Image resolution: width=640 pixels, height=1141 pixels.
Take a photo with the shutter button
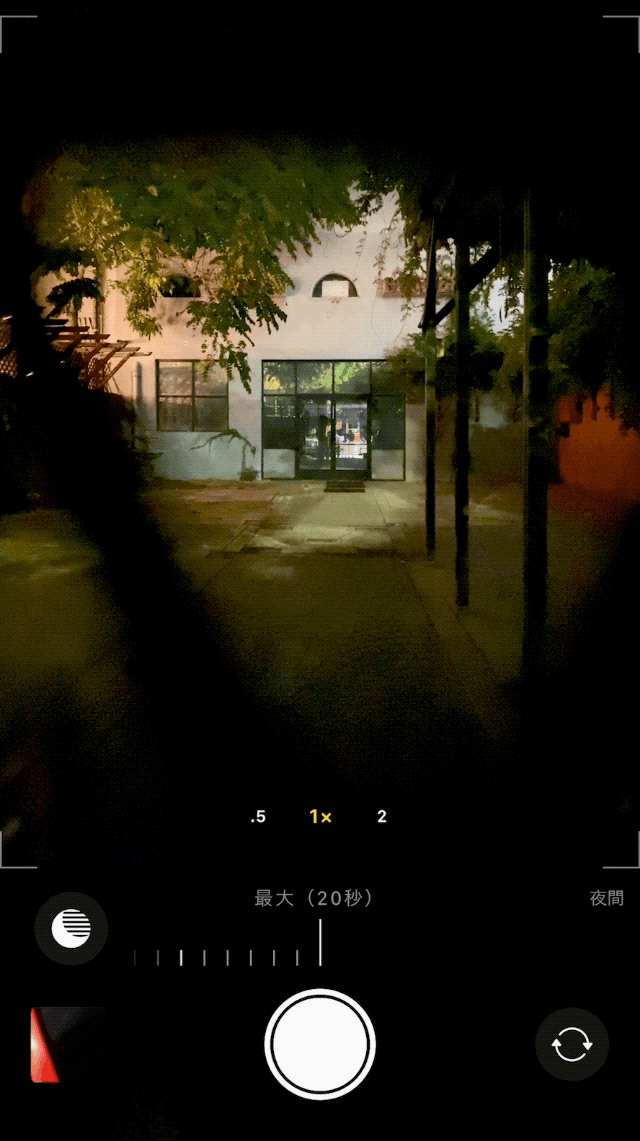coord(320,1045)
